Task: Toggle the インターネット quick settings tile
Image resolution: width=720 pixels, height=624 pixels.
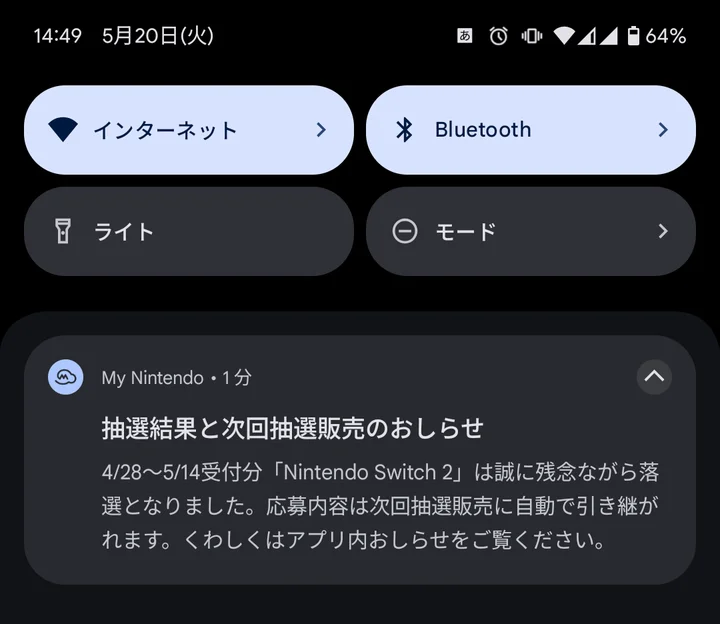Action: click(165, 130)
